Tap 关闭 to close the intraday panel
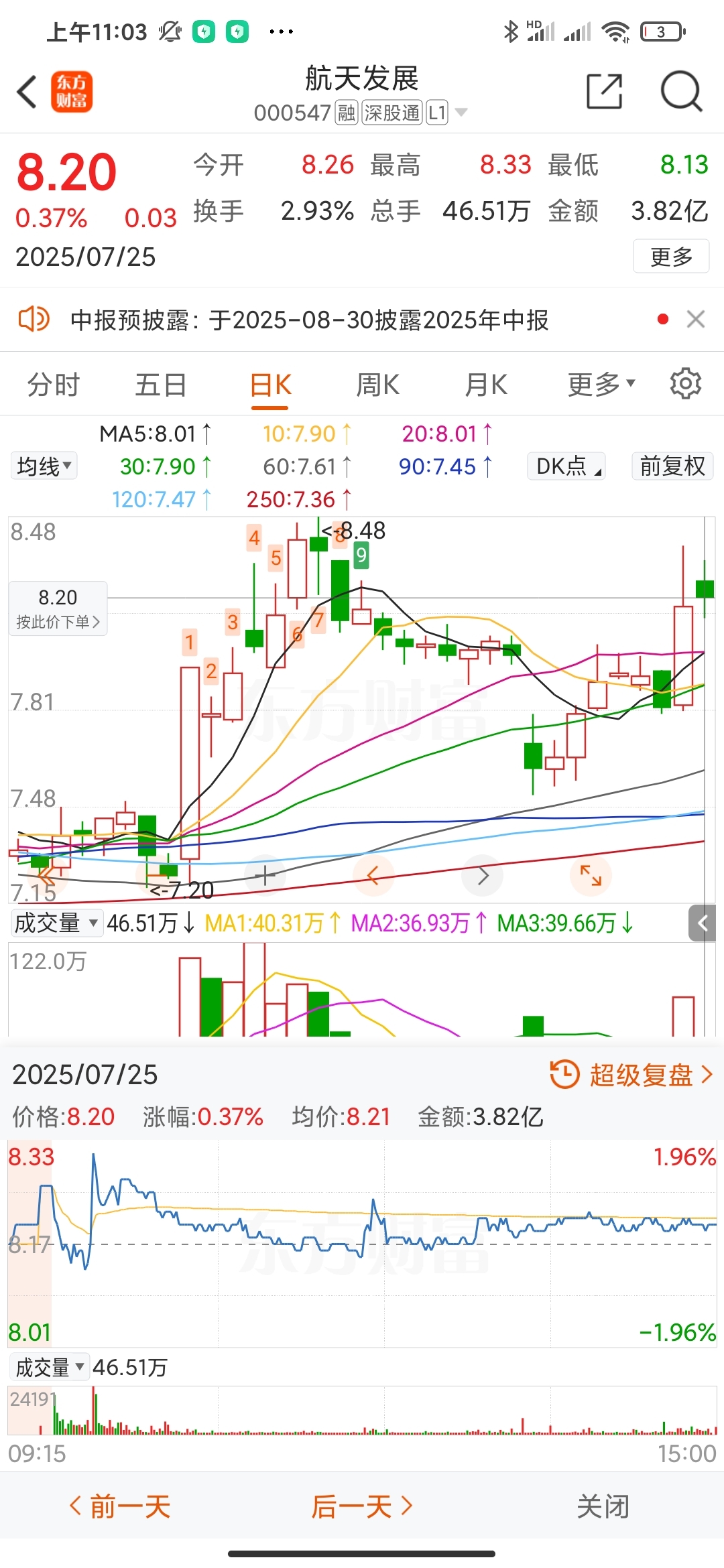Viewport: 724px width, 1568px height. [603, 1506]
